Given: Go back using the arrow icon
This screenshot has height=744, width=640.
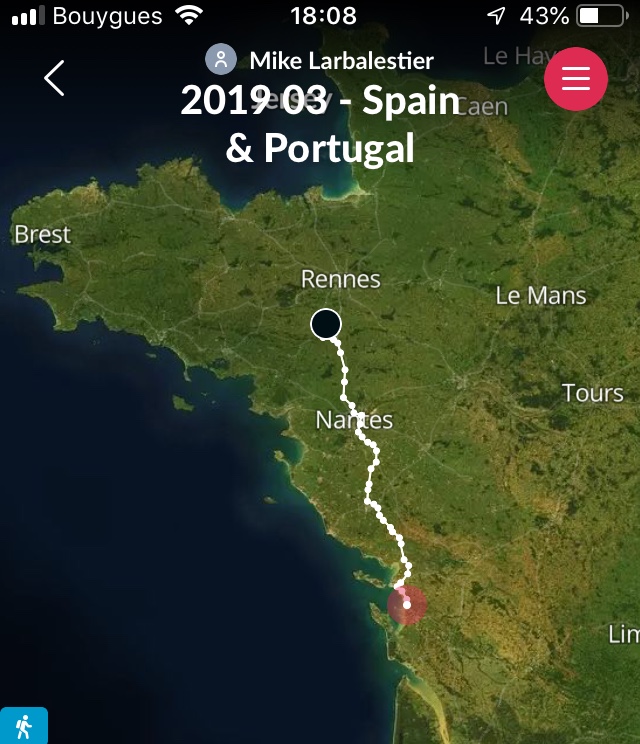Looking at the screenshot, I should coord(54,78).
